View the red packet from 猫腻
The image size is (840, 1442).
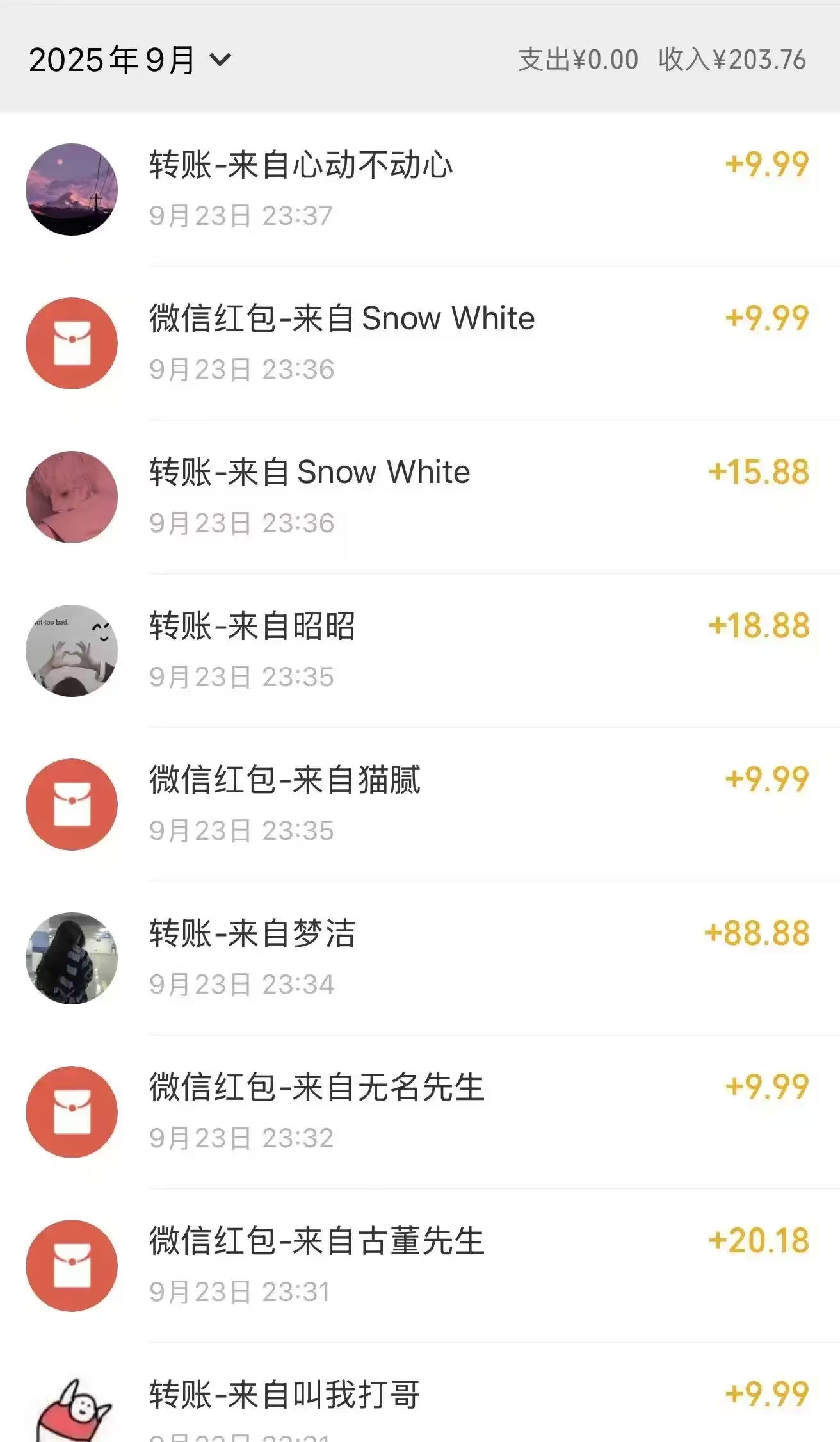coord(416,804)
